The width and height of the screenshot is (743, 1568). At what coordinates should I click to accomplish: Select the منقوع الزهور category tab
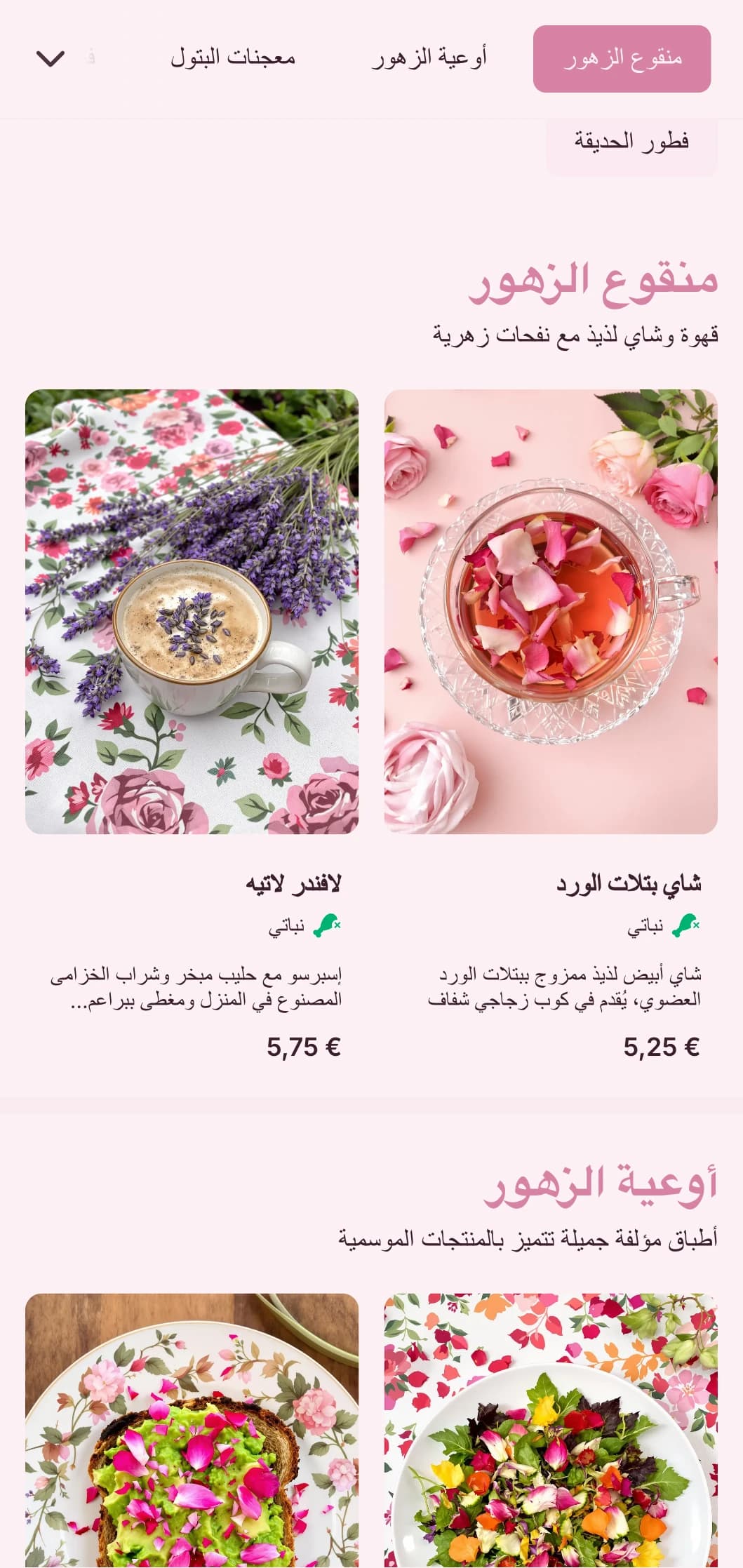click(622, 59)
